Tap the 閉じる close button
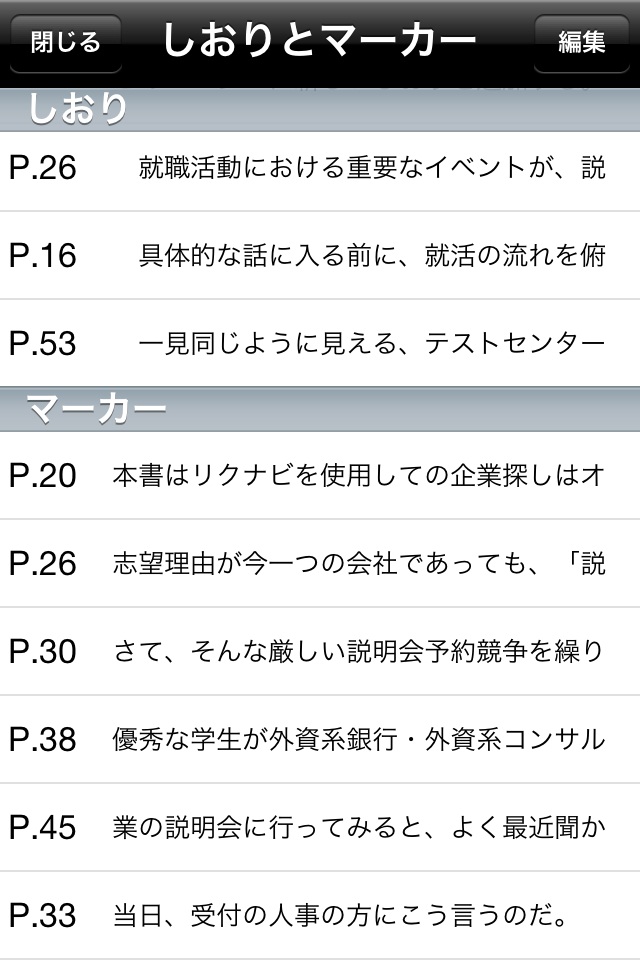The height and width of the screenshot is (960, 640). pyautogui.click(x=65, y=43)
